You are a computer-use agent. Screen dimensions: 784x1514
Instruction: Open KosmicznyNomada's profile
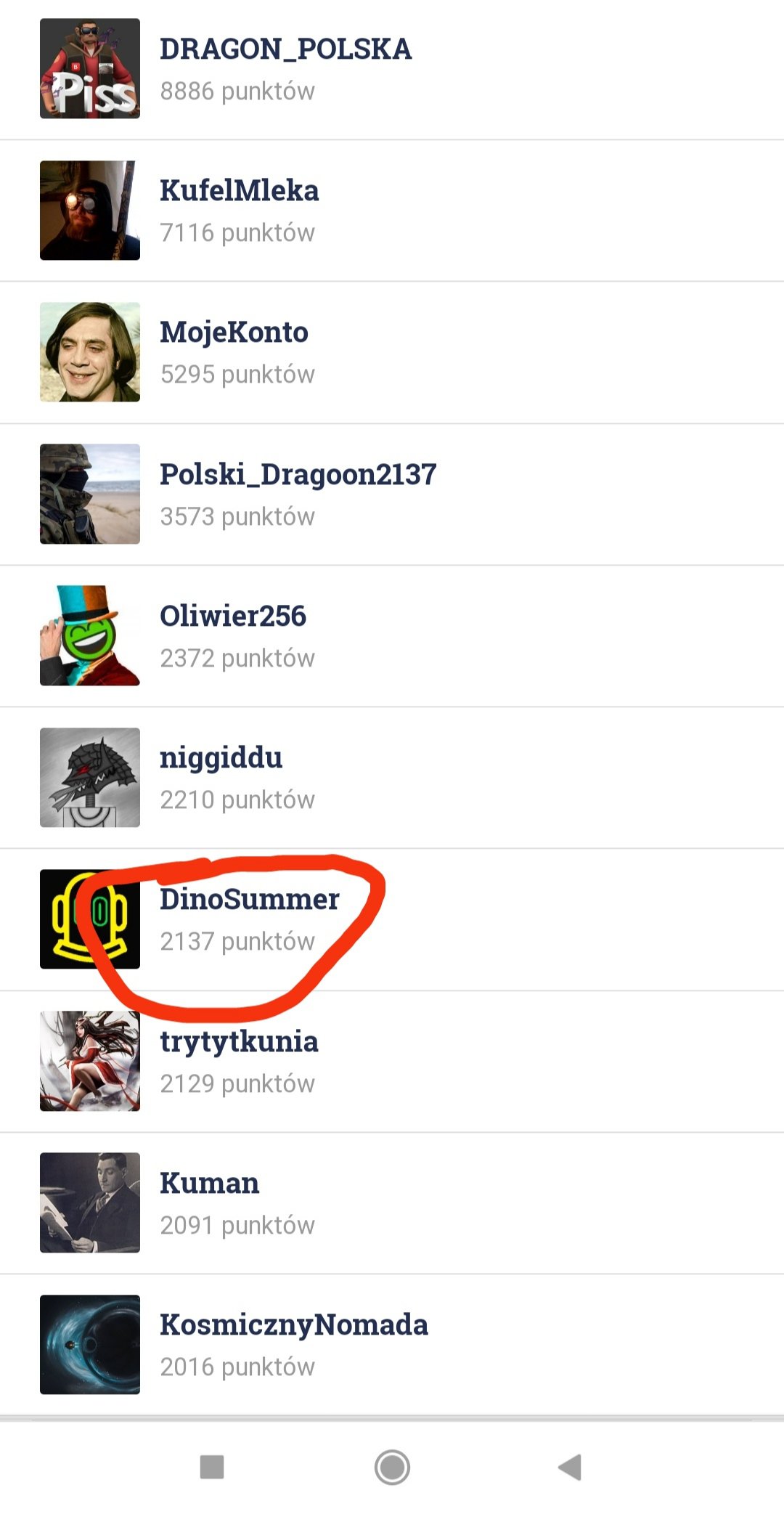coord(392,1344)
